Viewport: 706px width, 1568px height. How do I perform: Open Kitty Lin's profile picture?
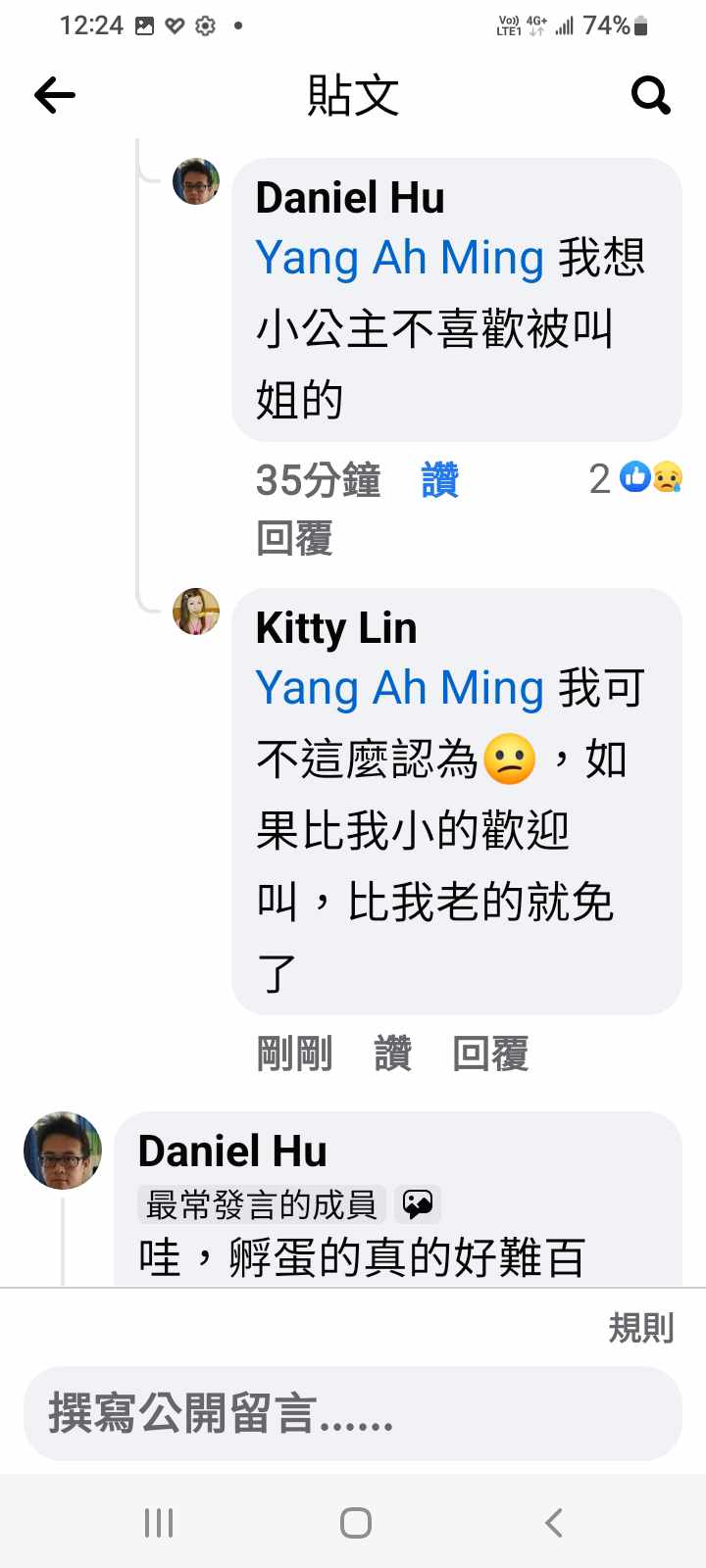point(196,612)
